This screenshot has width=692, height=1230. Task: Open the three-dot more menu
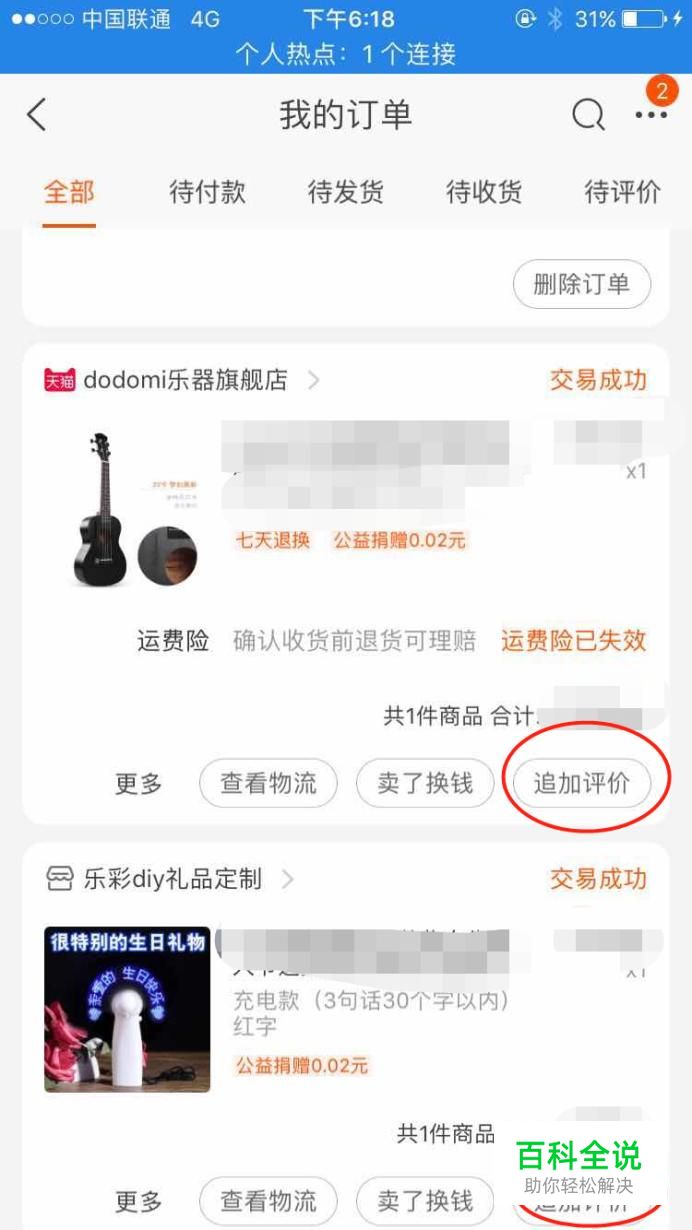coord(651,115)
